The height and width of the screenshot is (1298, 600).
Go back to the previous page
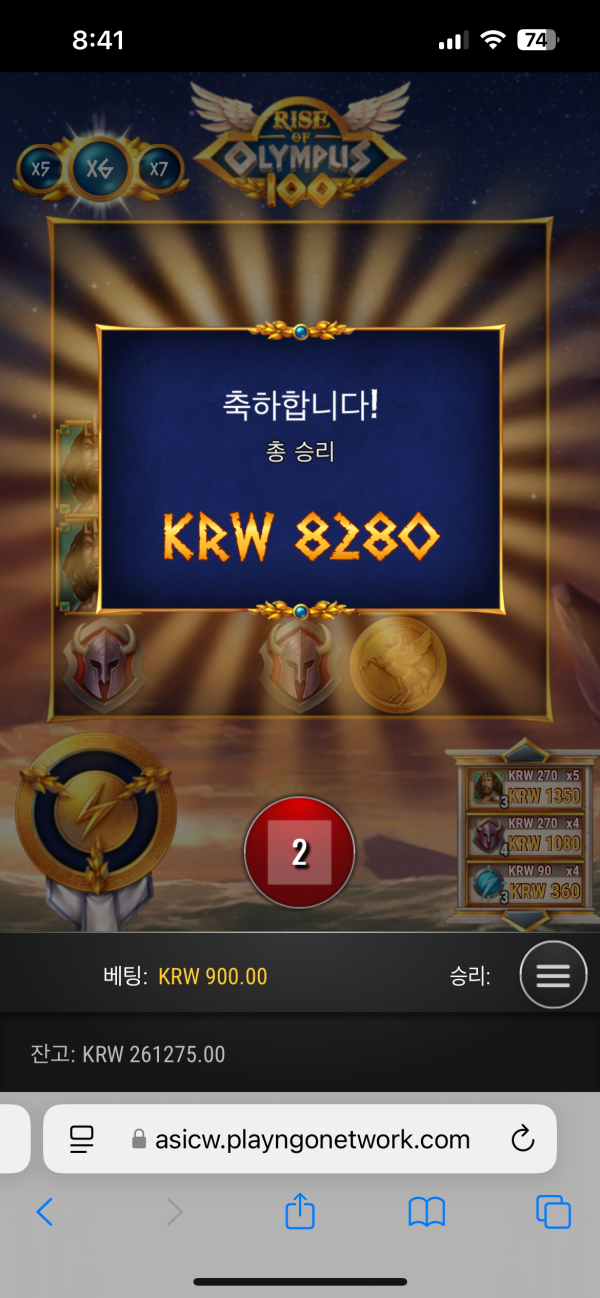[x=44, y=1213]
